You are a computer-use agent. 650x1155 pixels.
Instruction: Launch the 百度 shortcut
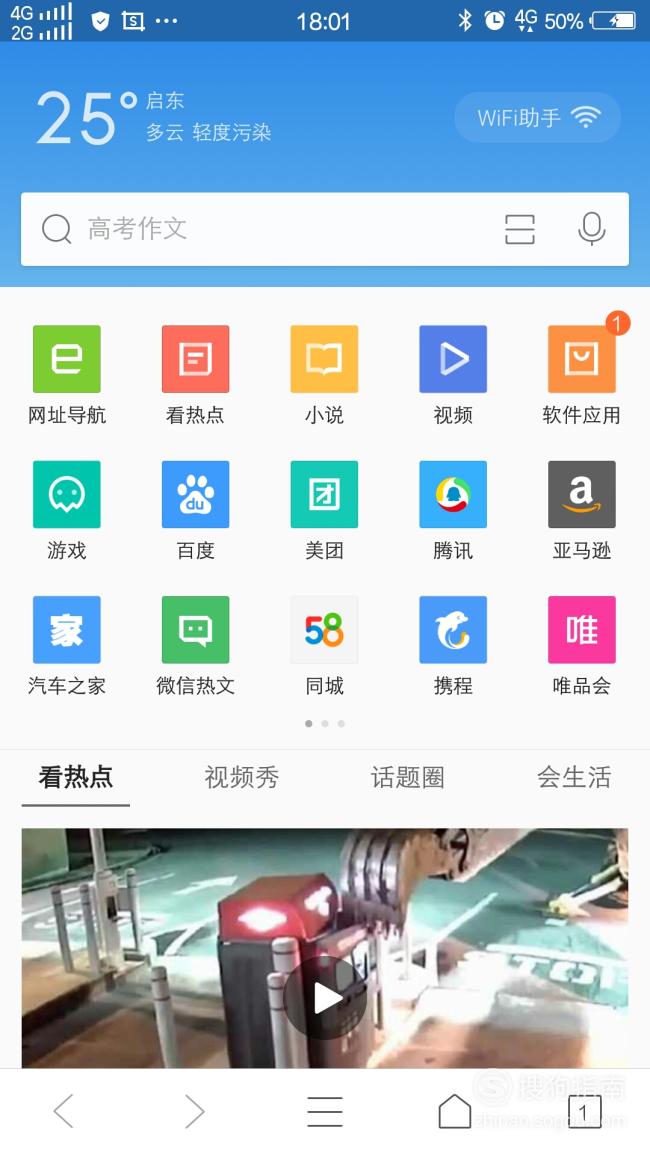pyautogui.click(x=195, y=510)
